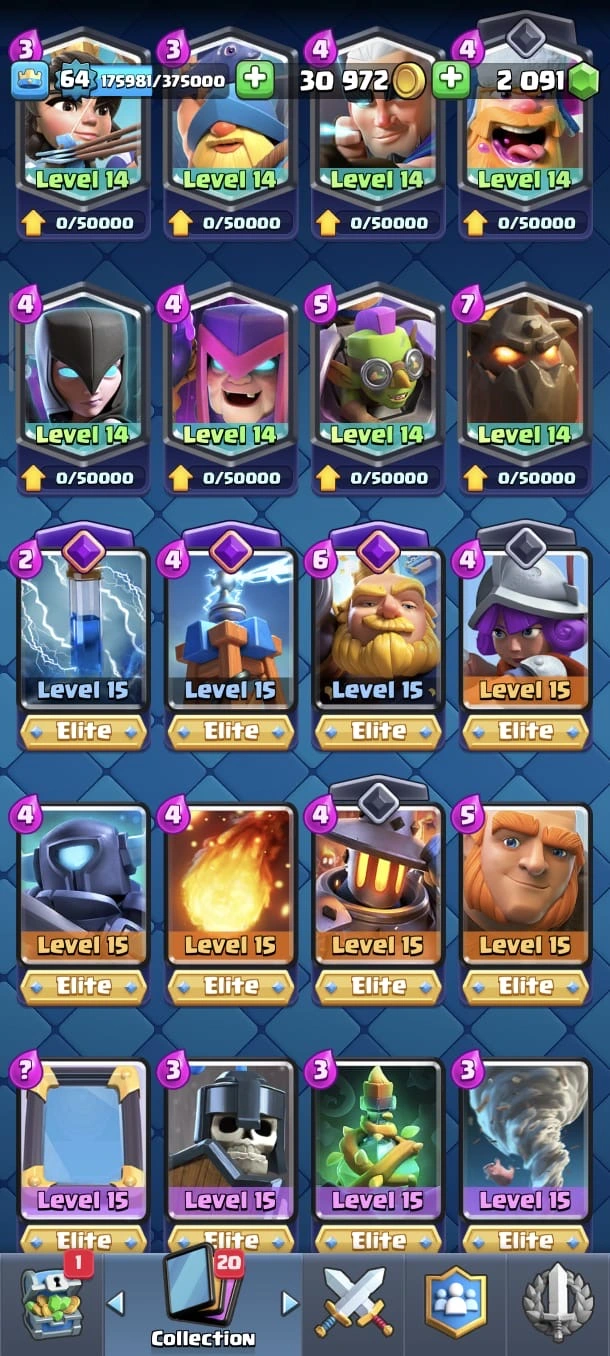
Task: Open the Giant card
Action: [525, 885]
